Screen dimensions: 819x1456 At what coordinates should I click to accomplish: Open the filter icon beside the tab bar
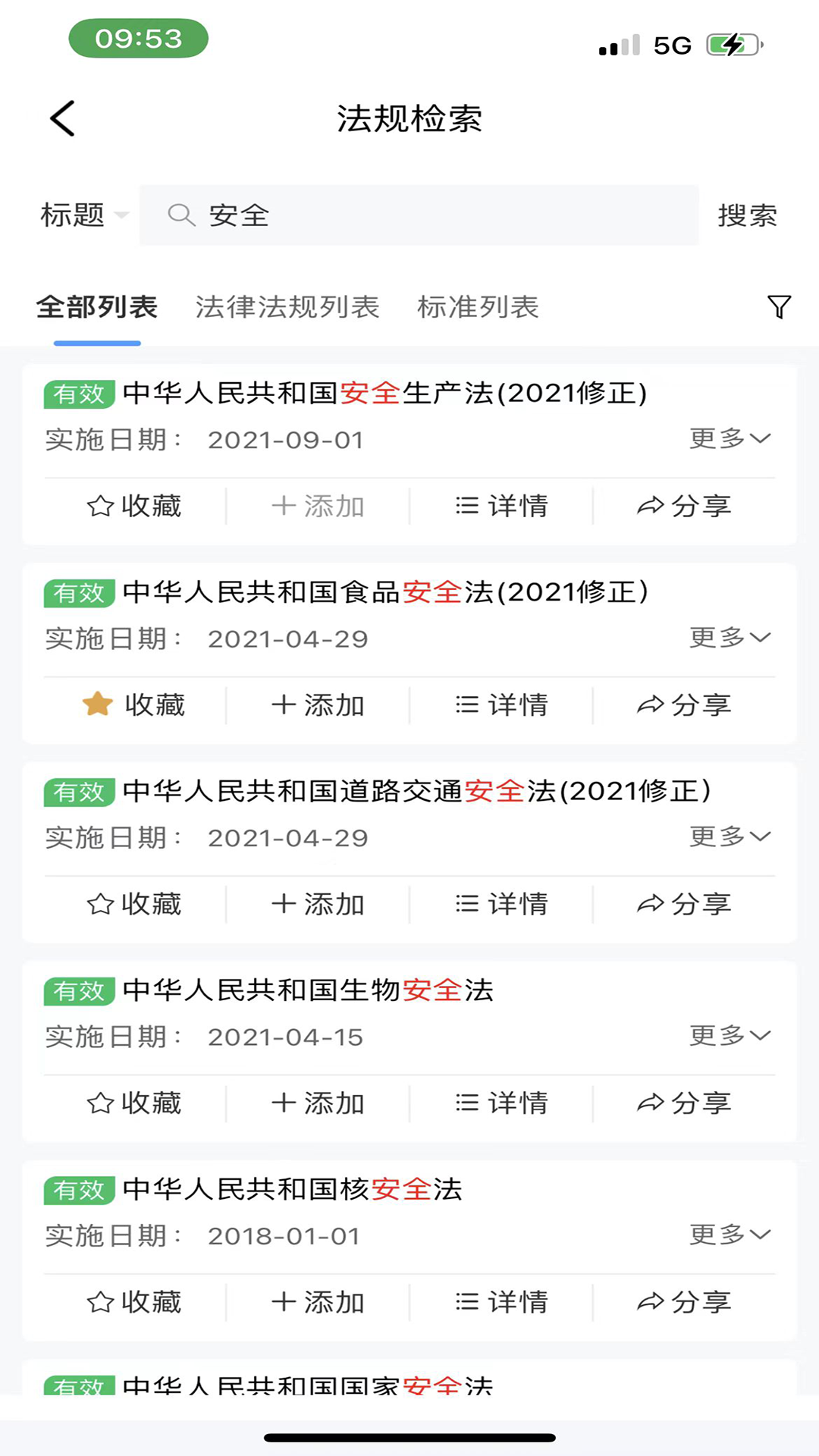[x=779, y=306]
